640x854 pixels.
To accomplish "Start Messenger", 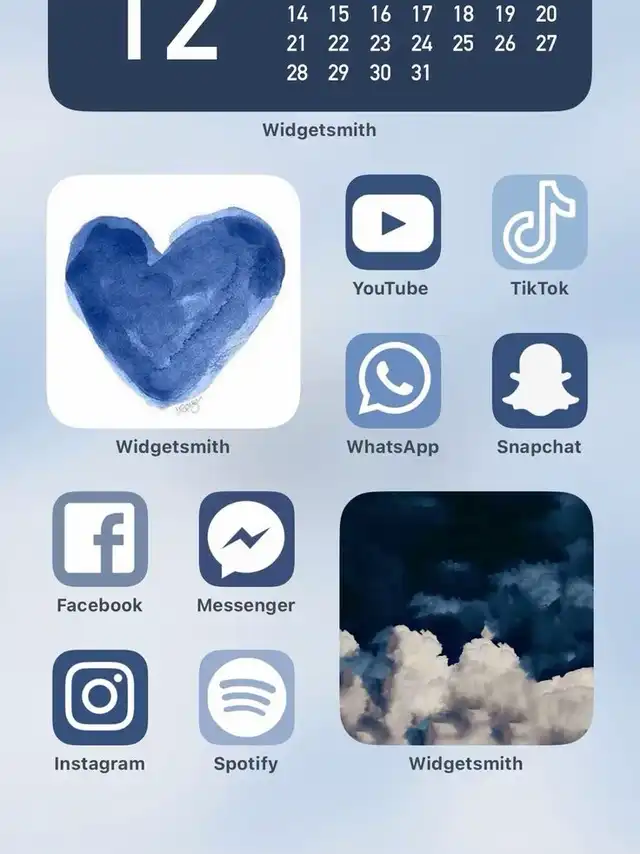I will [246, 539].
